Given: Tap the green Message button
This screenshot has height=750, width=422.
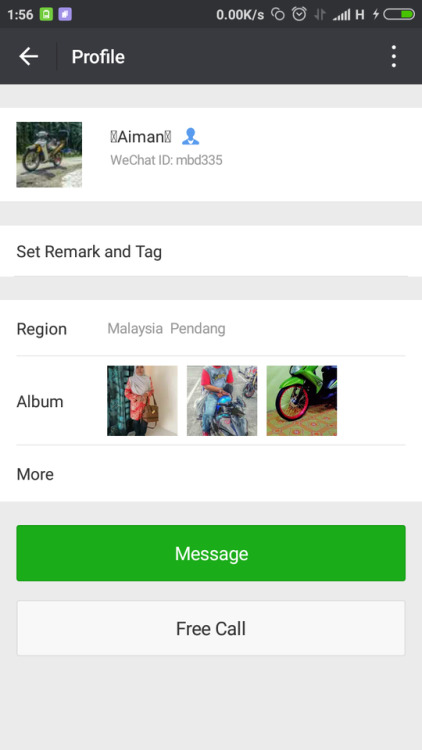Looking at the screenshot, I should point(211,553).
